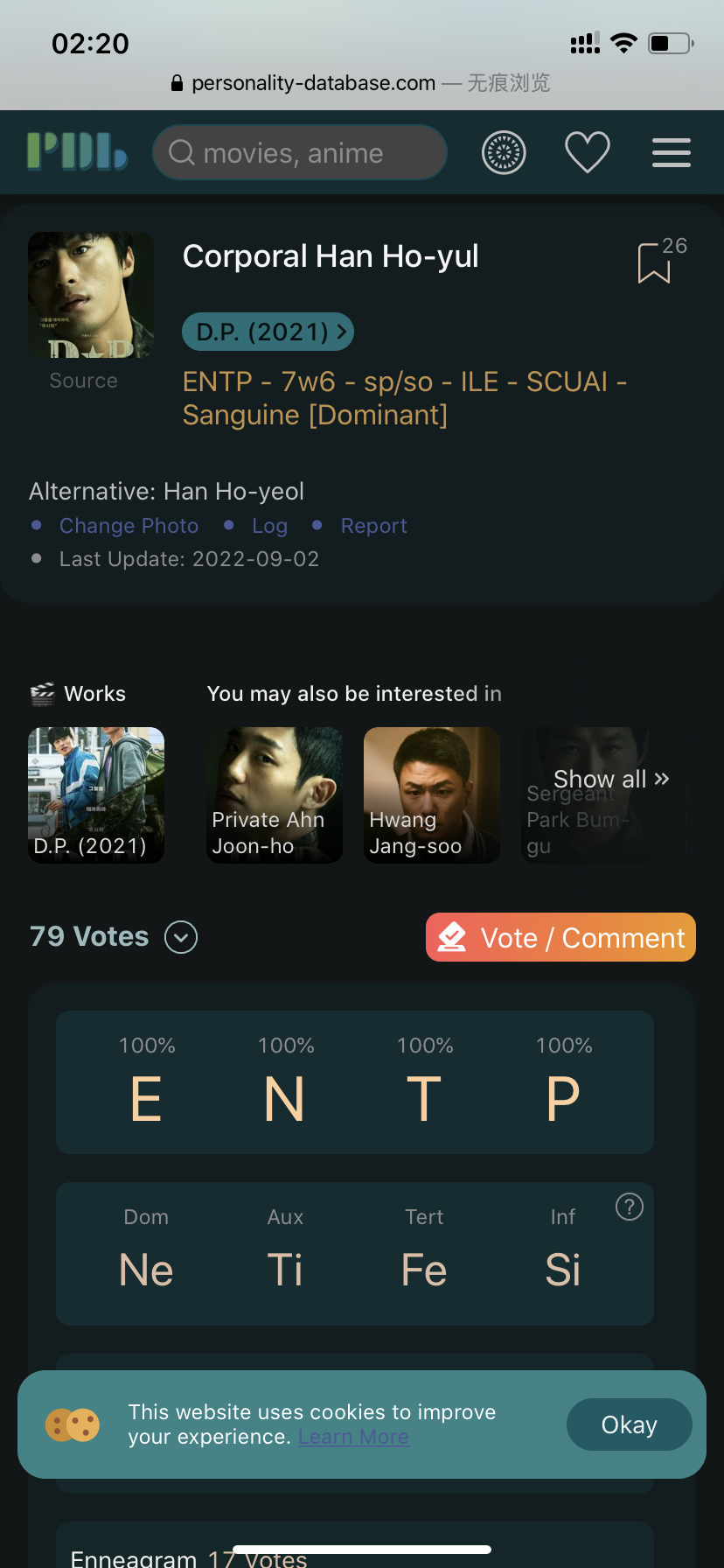Image resolution: width=724 pixels, height=1568 pixels.
Task: Tap the movies, anime search field
Action: click(300, 152)
